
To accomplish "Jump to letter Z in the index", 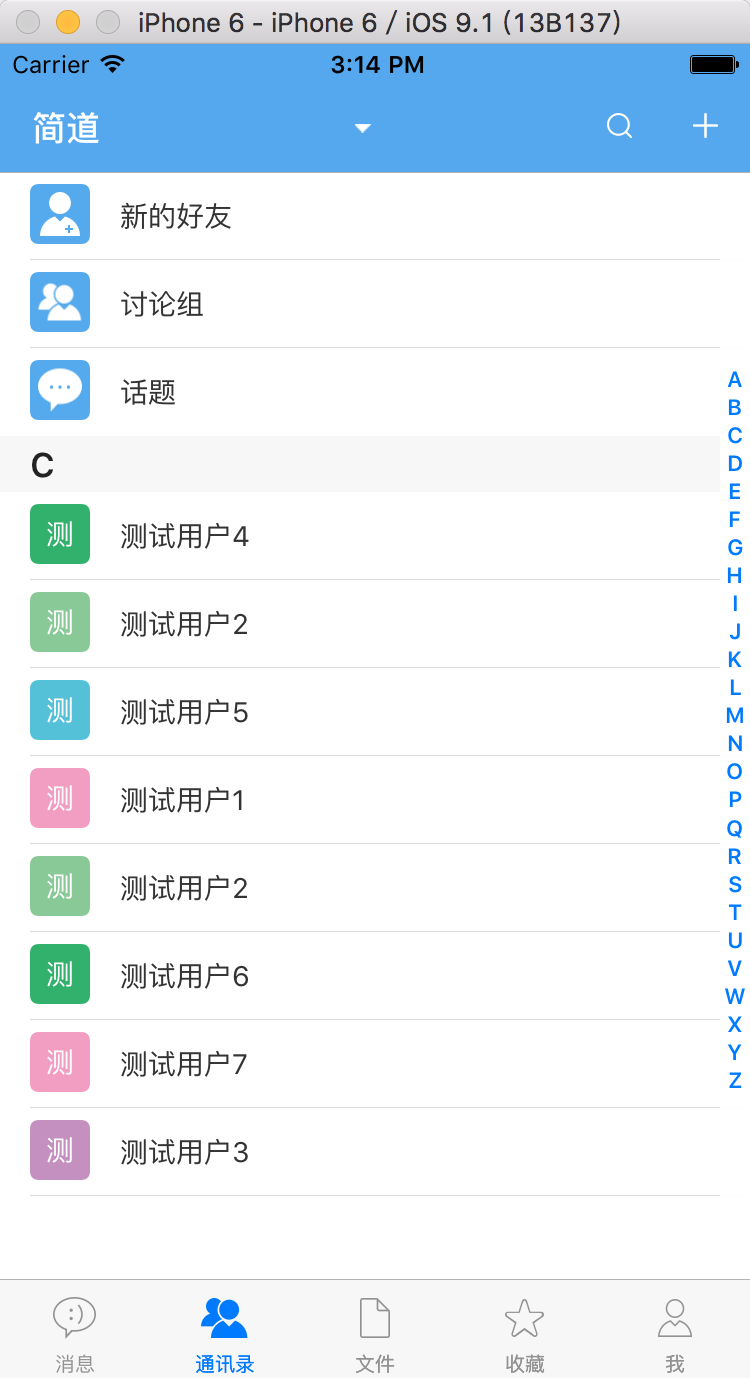I will (735, 1080).
